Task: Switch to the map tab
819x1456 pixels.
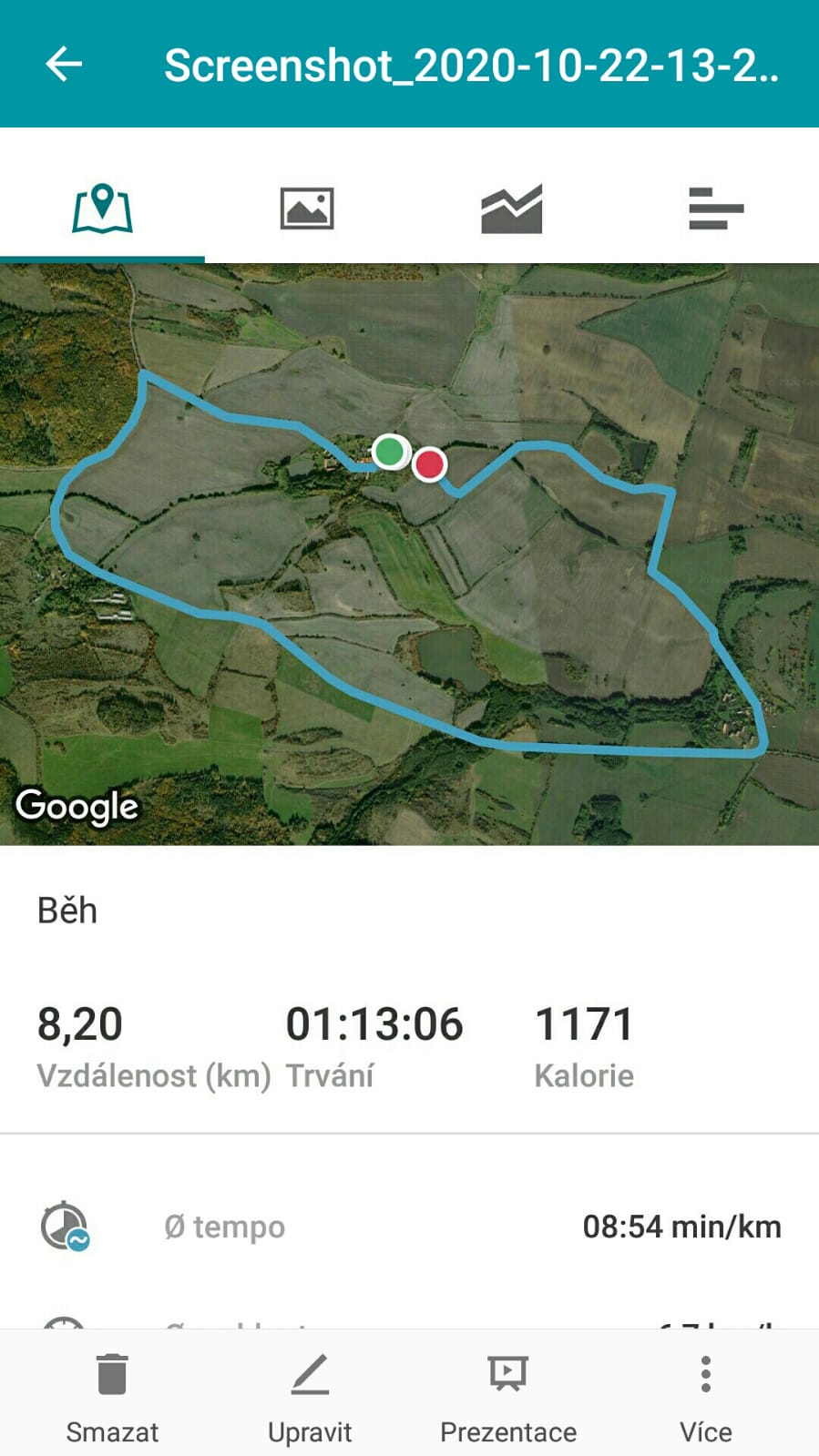Action: [102, 209]
